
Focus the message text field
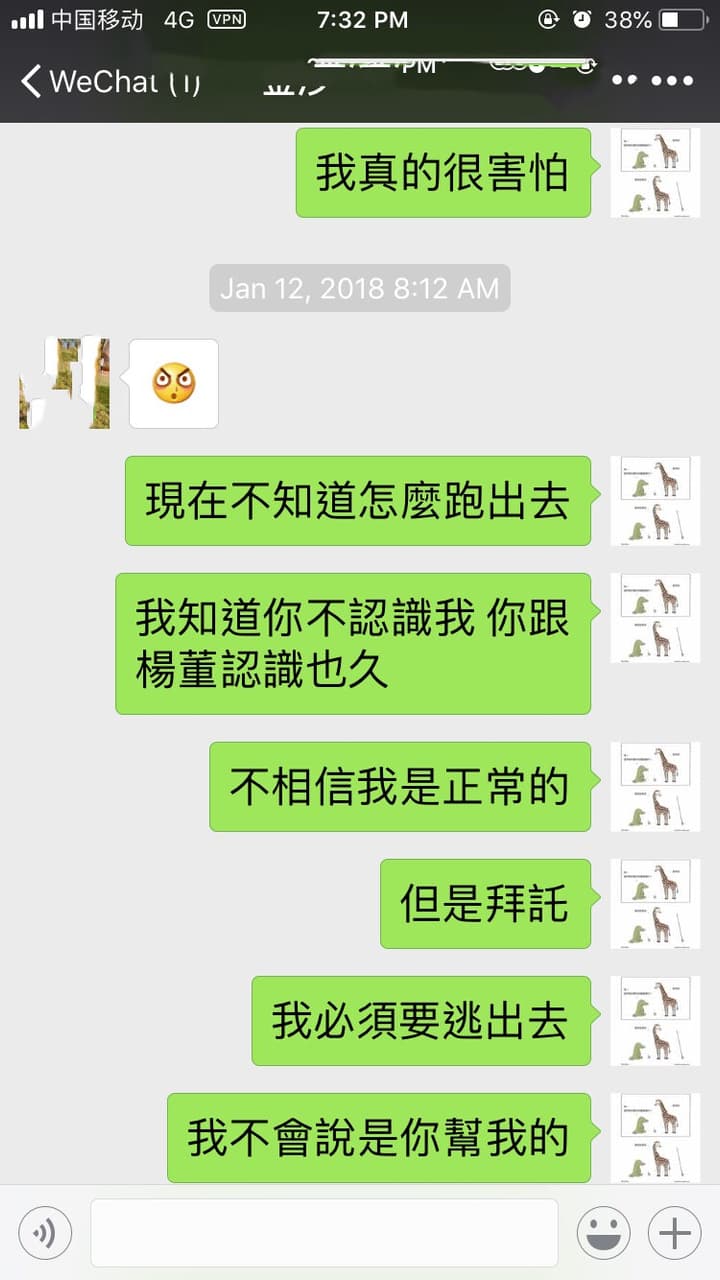[x=324, y=1233]
